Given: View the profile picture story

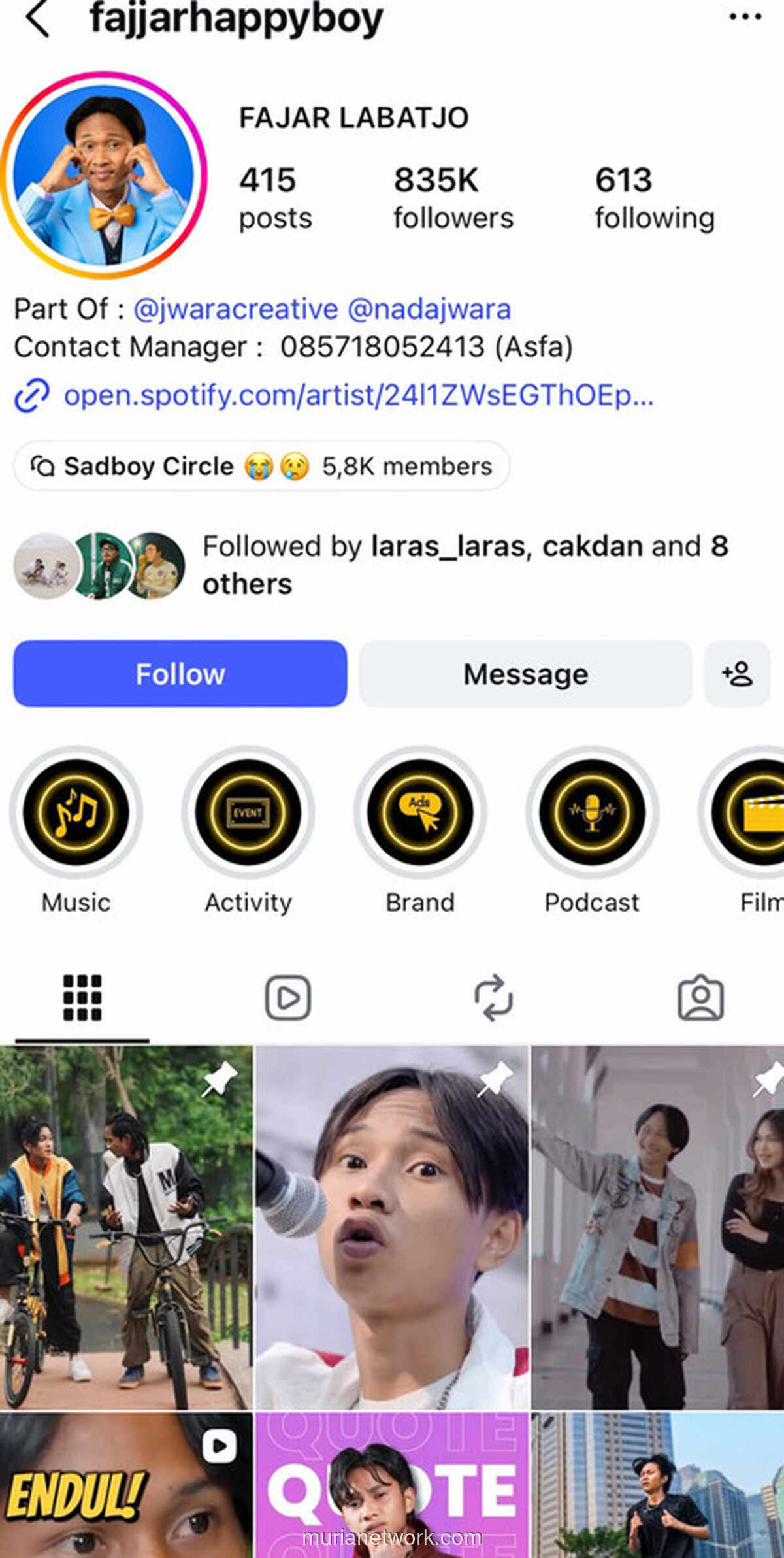Looking at the screenshot, I should point(104,174).
